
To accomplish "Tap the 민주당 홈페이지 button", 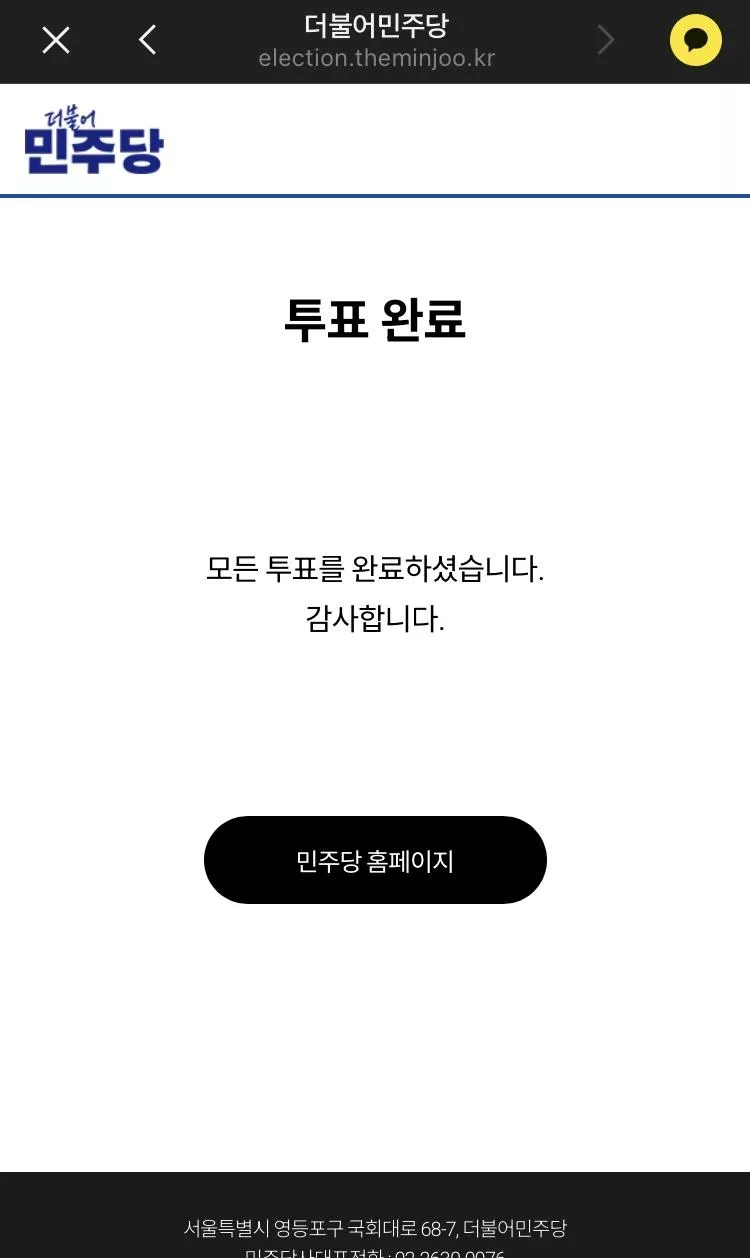I will click(375, 860).
